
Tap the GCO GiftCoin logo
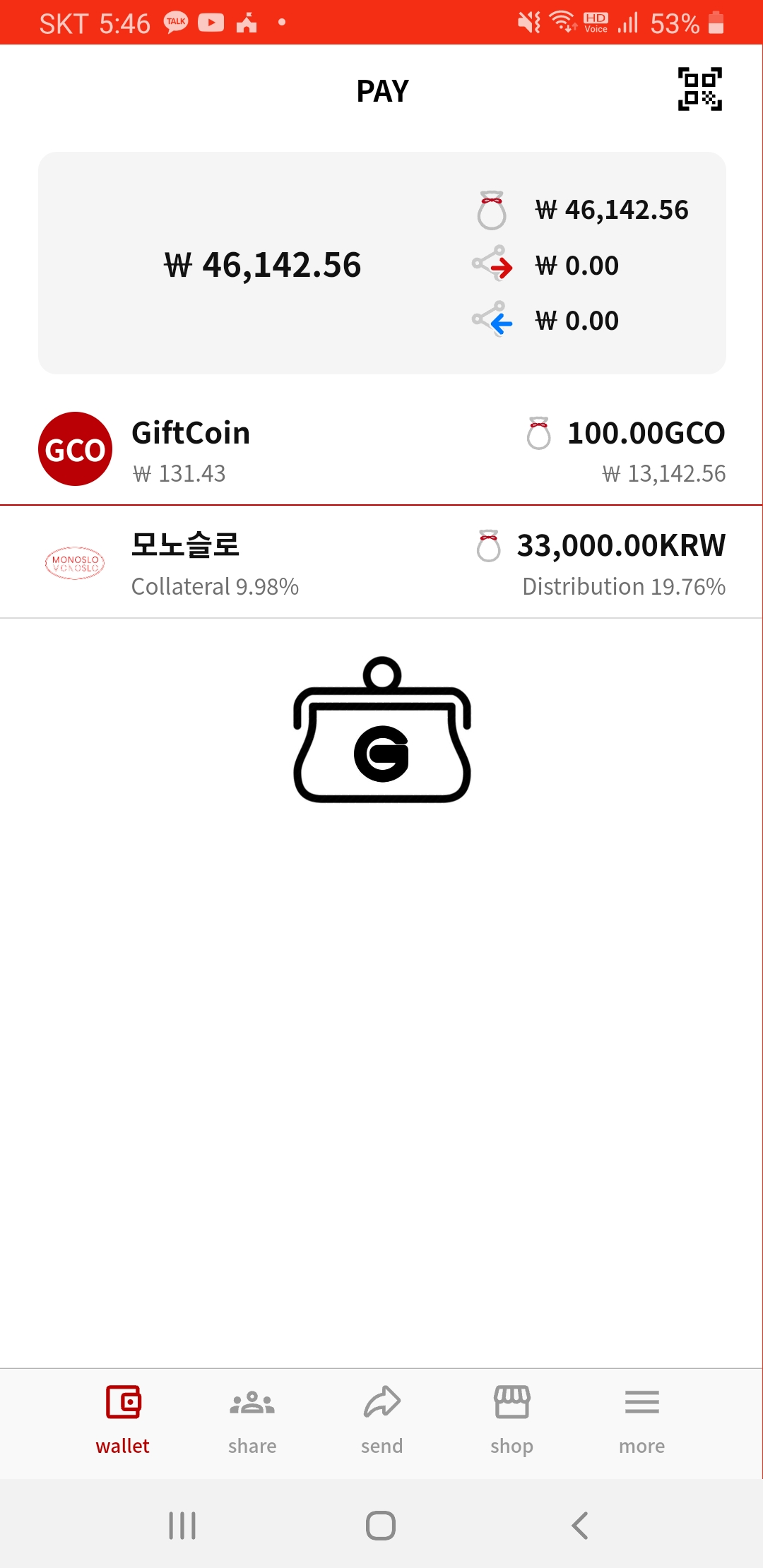pyautogui.click(x=74, y=448)
